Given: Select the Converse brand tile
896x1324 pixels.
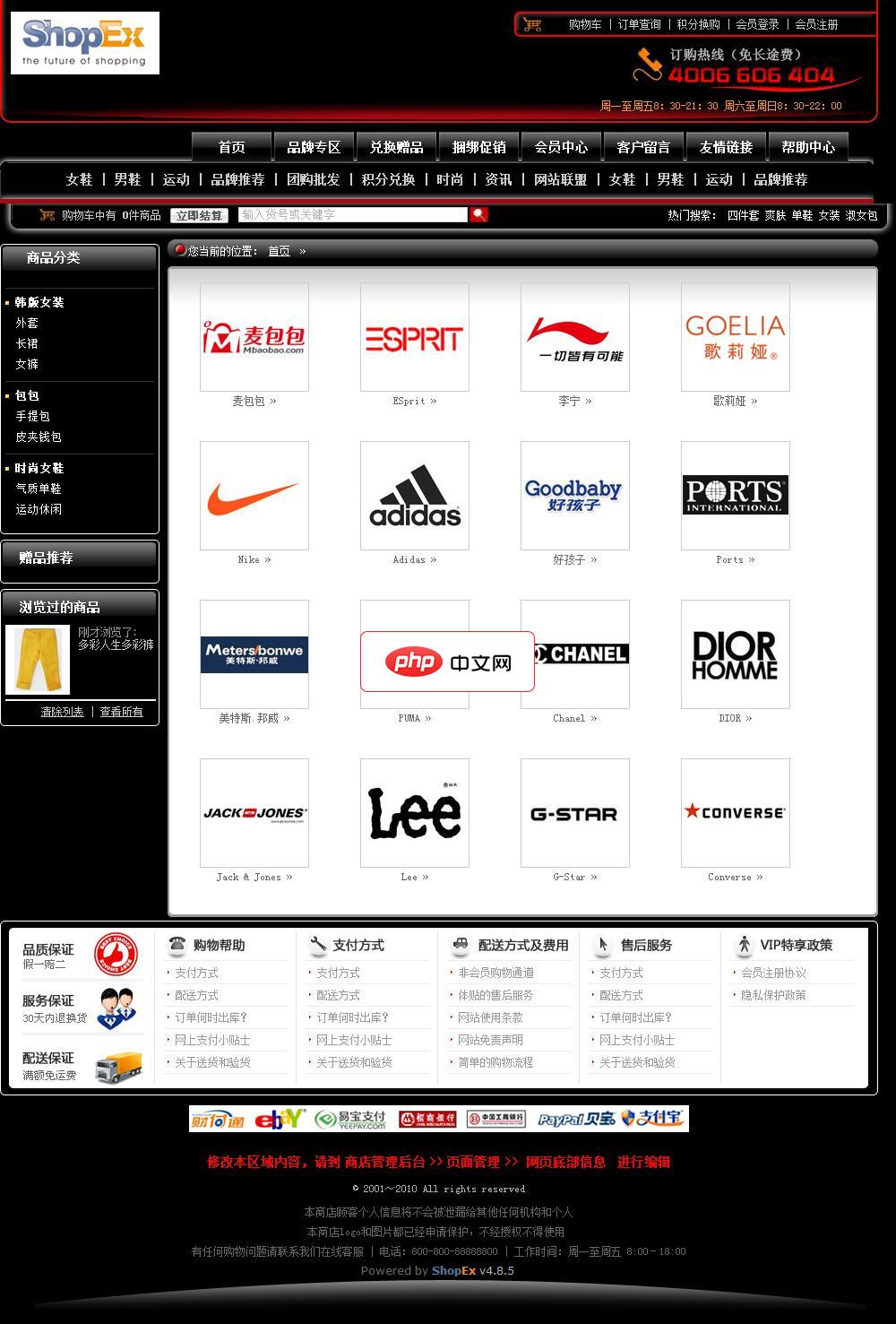Looking at the screenshot, I should click(x=735, y=813).
